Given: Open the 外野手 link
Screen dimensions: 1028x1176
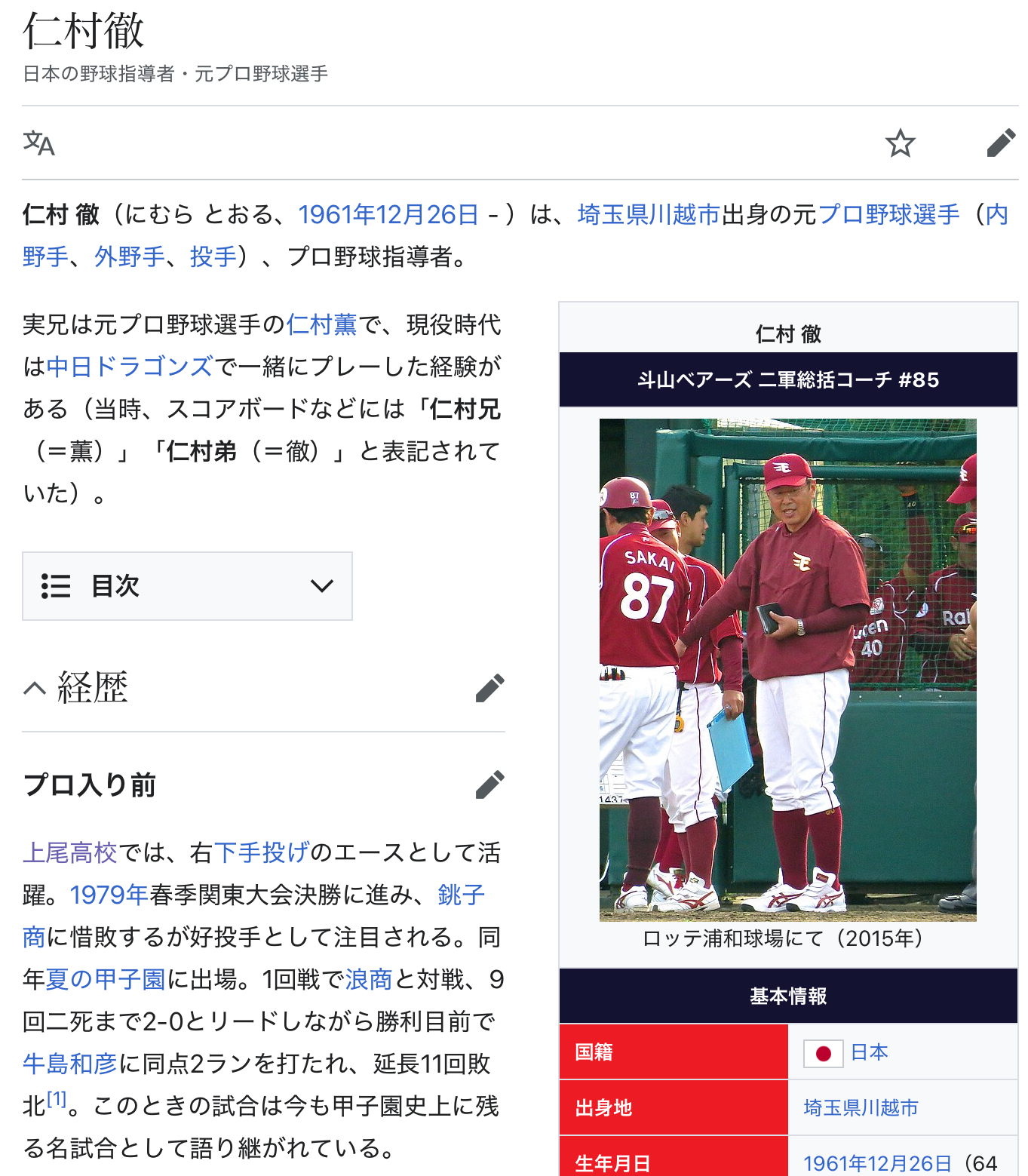Looking at the screenshot, I should [x=130, y=257].
